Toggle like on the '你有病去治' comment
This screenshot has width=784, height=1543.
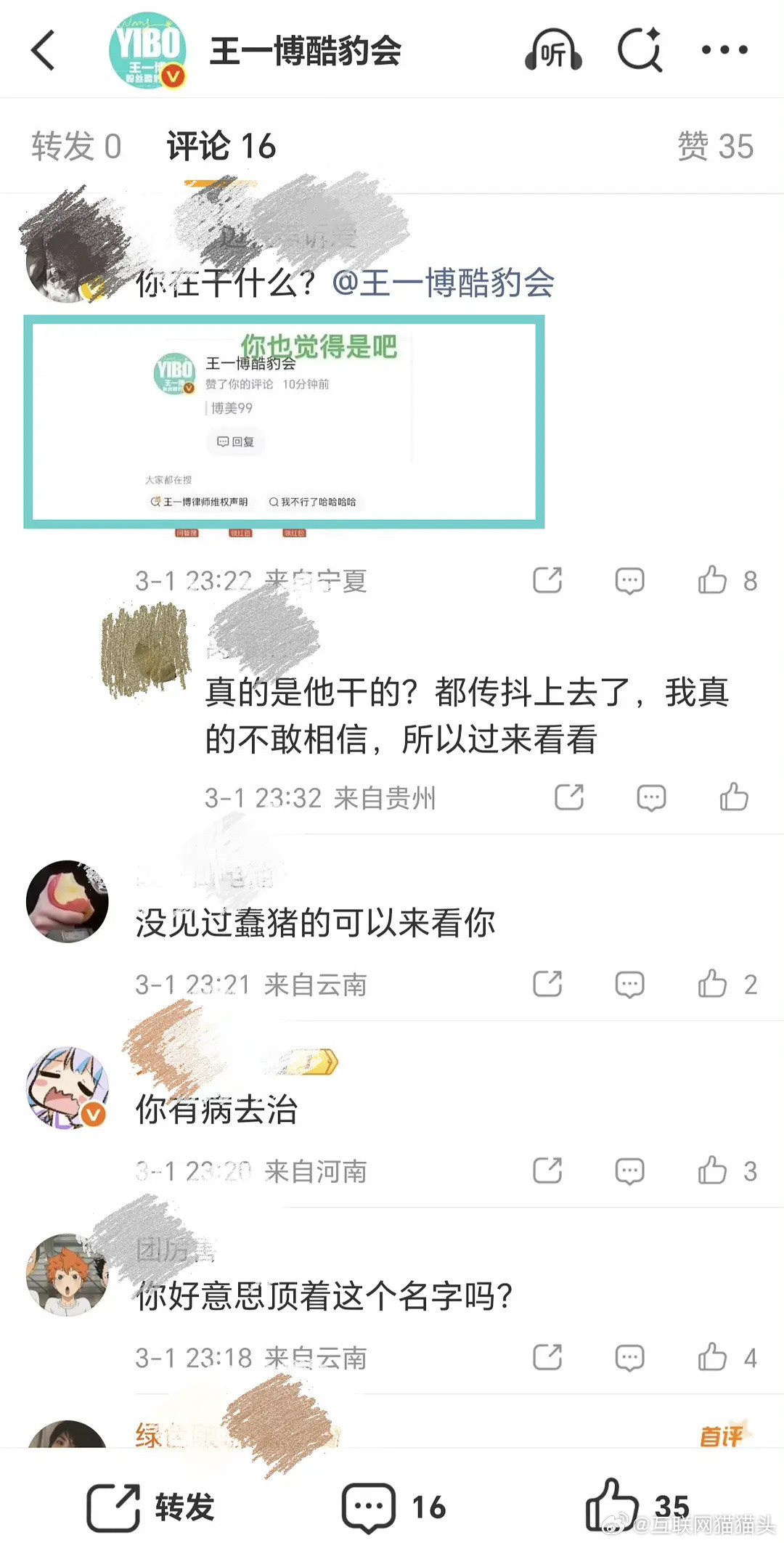pyautogui.click(x=714, y=1171)
